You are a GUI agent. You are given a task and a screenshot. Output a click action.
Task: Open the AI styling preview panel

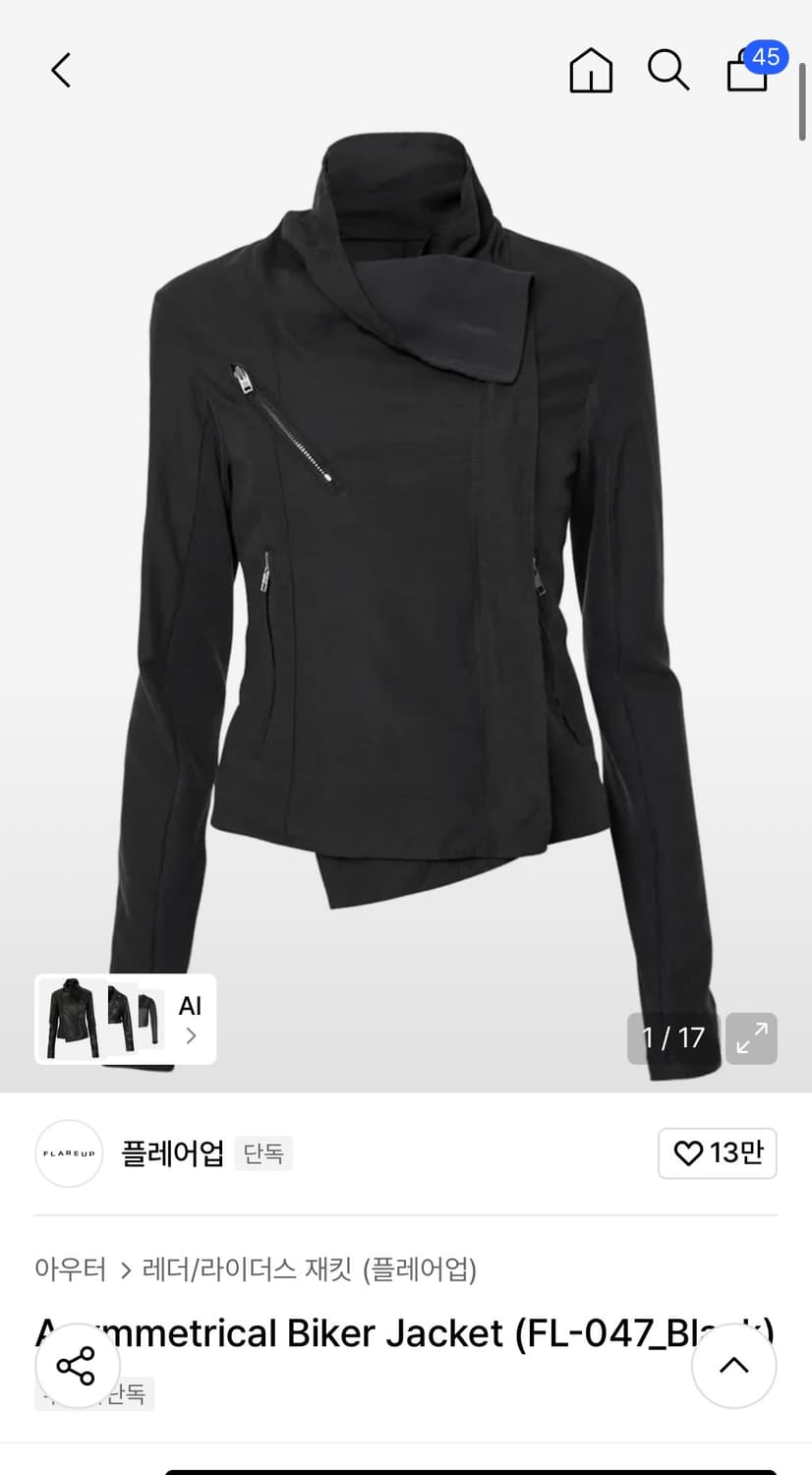190,1006
